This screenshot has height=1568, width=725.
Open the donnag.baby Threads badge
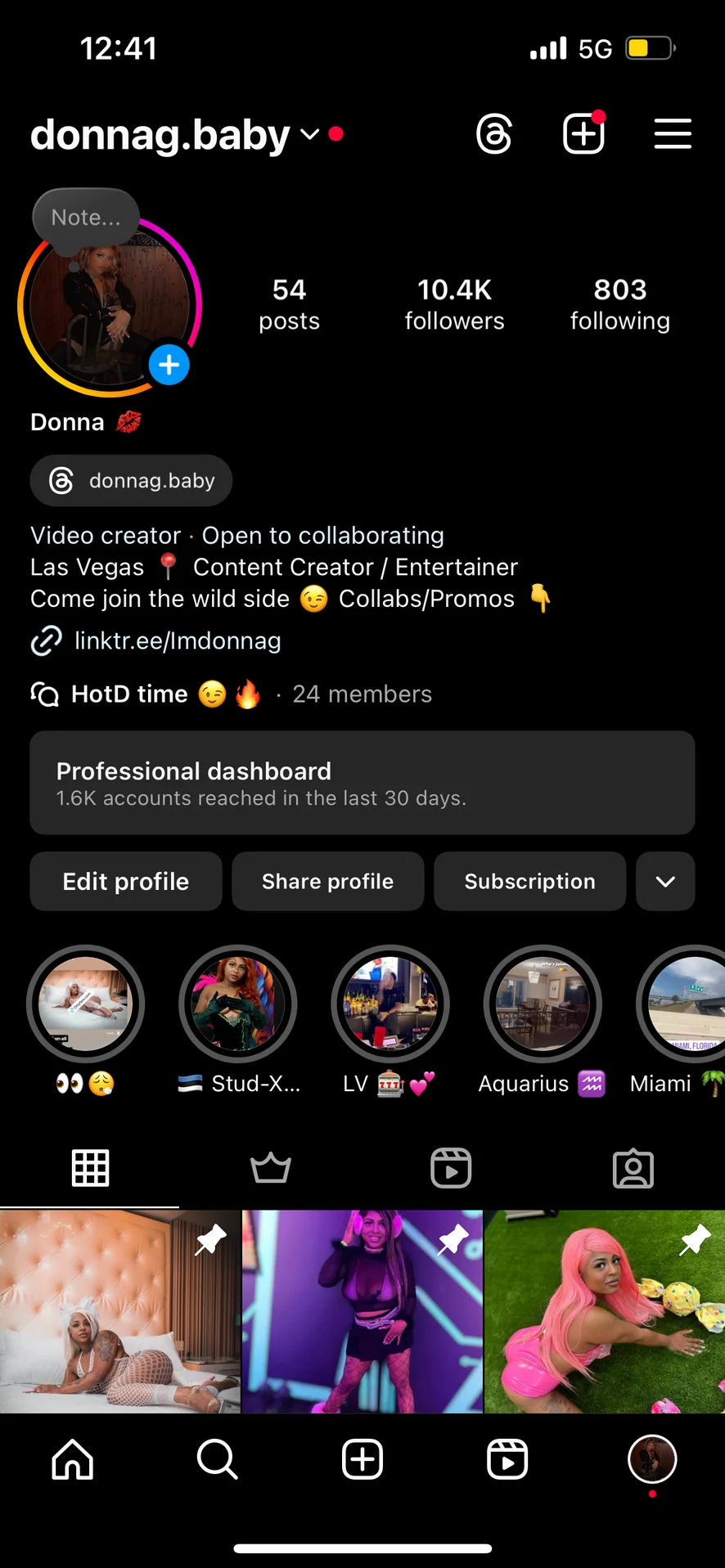(x=132, y=481)
